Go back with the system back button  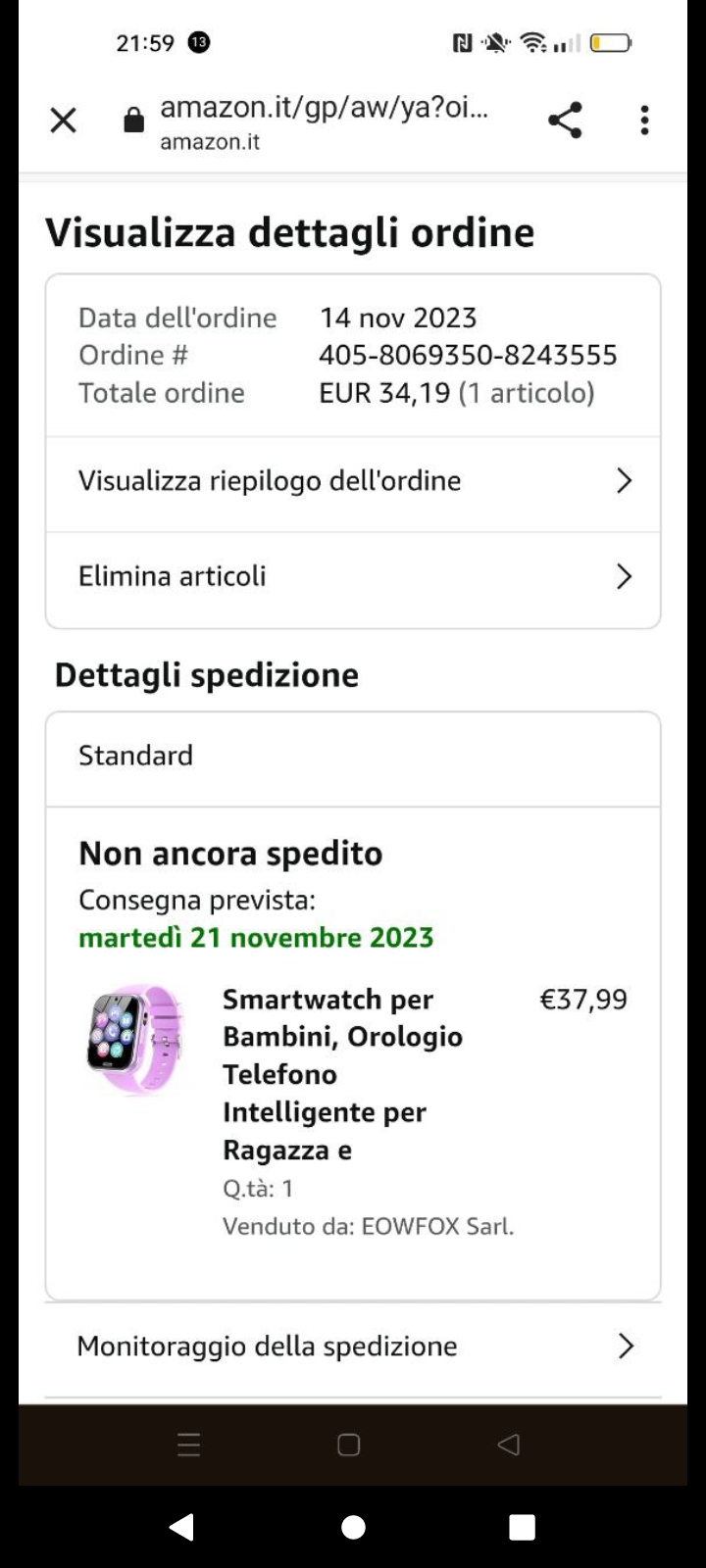[182, 1527]
